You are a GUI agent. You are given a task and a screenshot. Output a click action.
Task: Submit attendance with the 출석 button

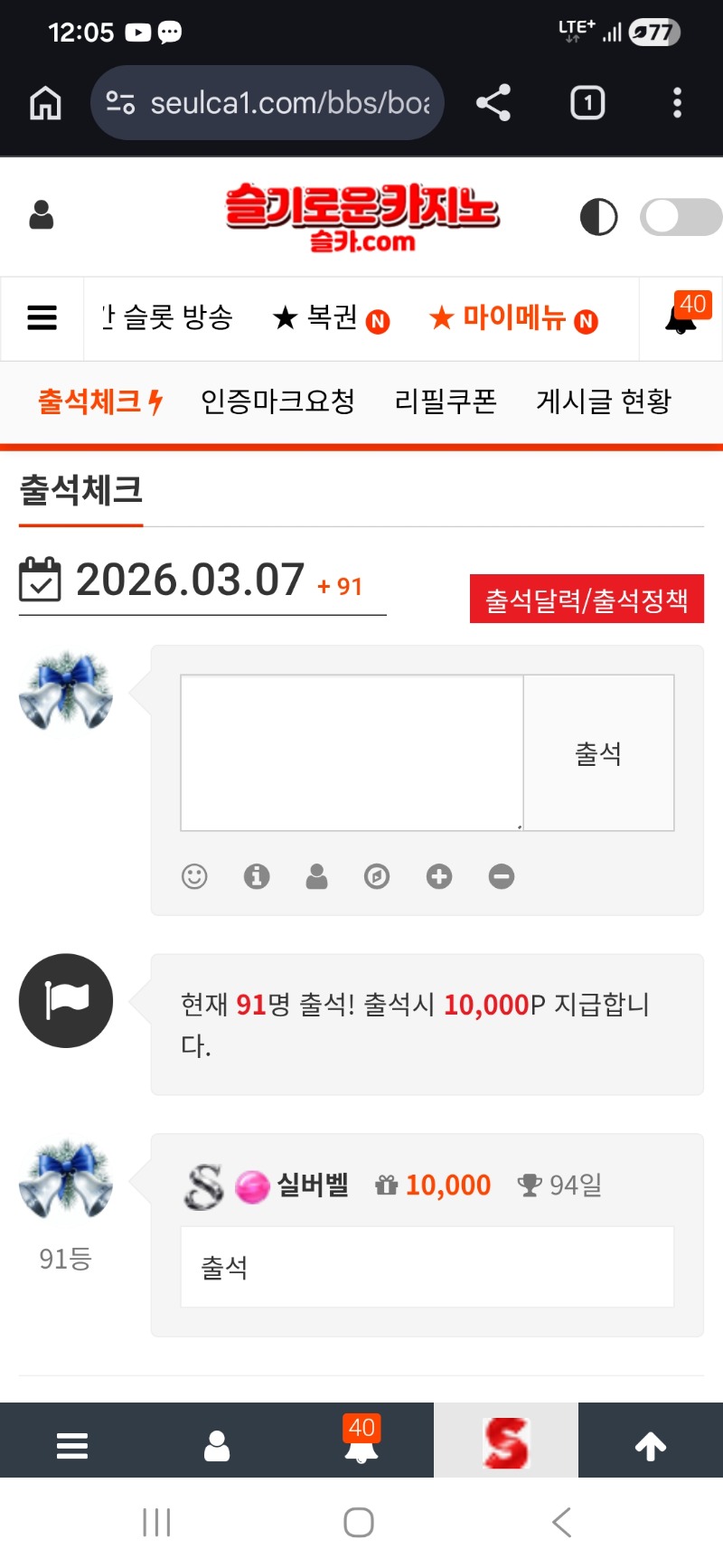598,752
